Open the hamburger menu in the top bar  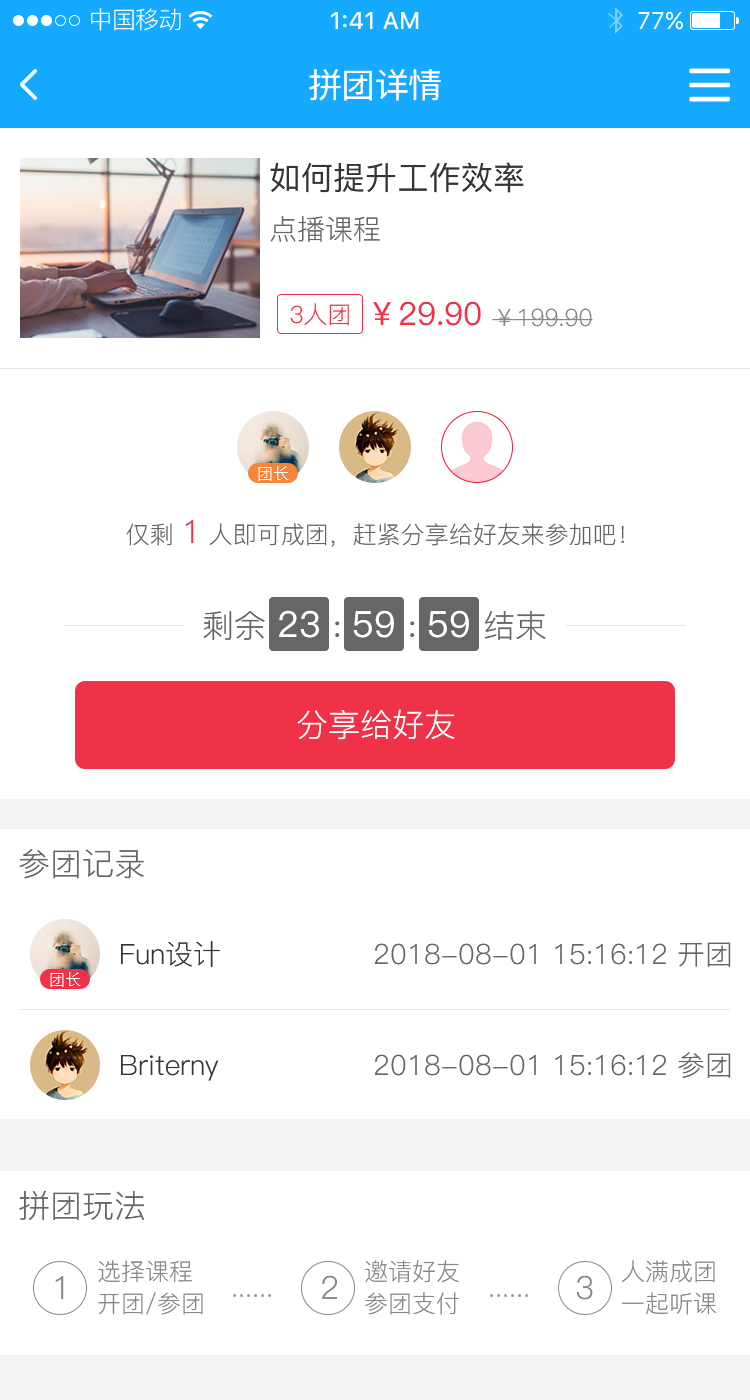click(709, 85)
